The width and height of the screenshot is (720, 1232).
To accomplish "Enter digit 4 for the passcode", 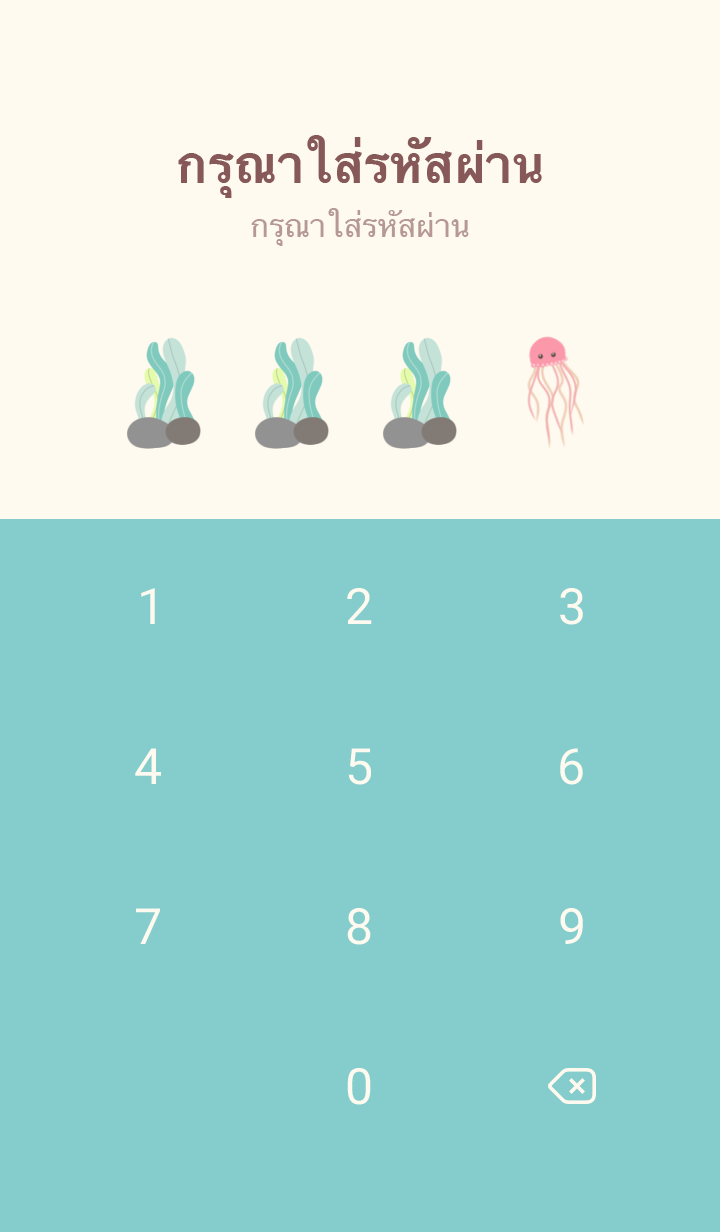I will click(149, 767).
